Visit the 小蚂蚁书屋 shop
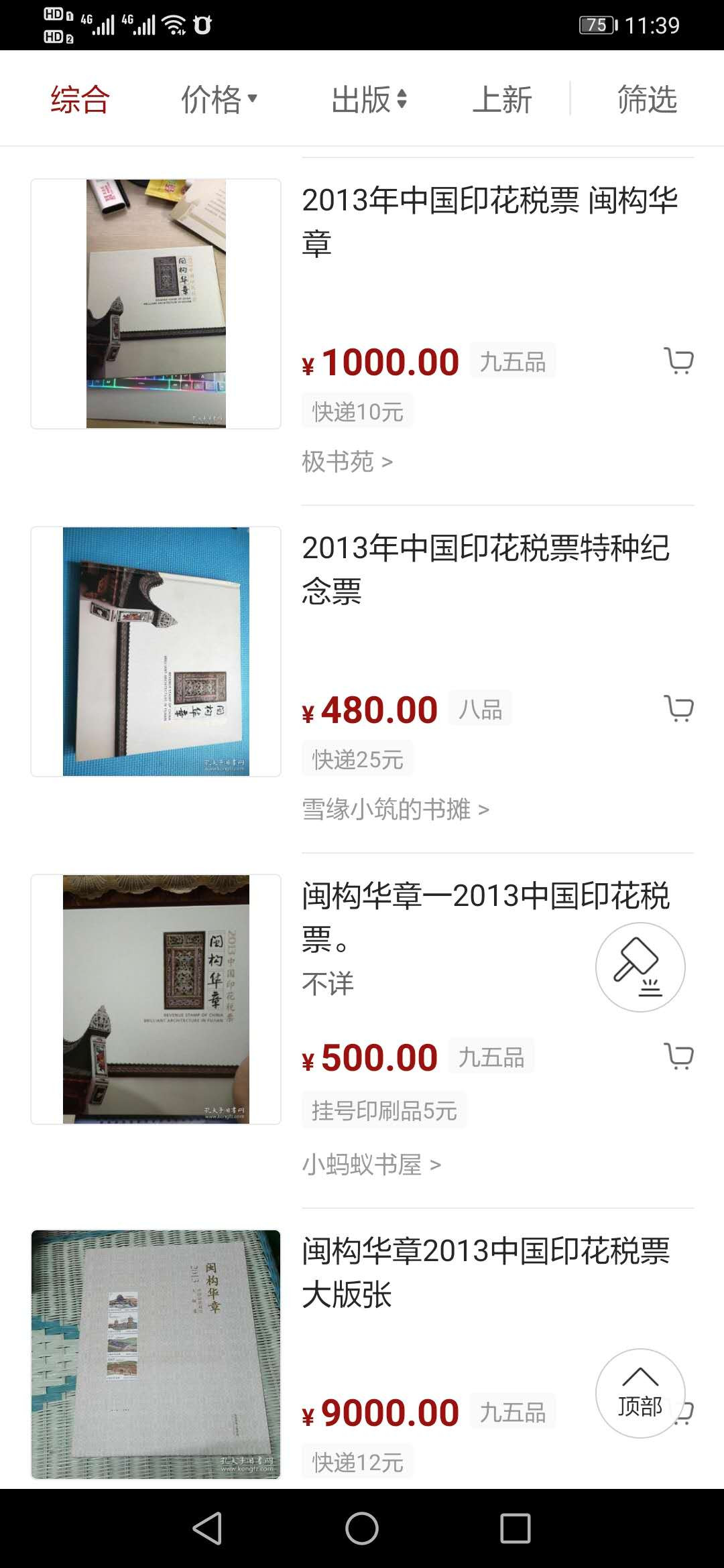The width and height of the screenshot is (724, 1568). [371, 1165]
